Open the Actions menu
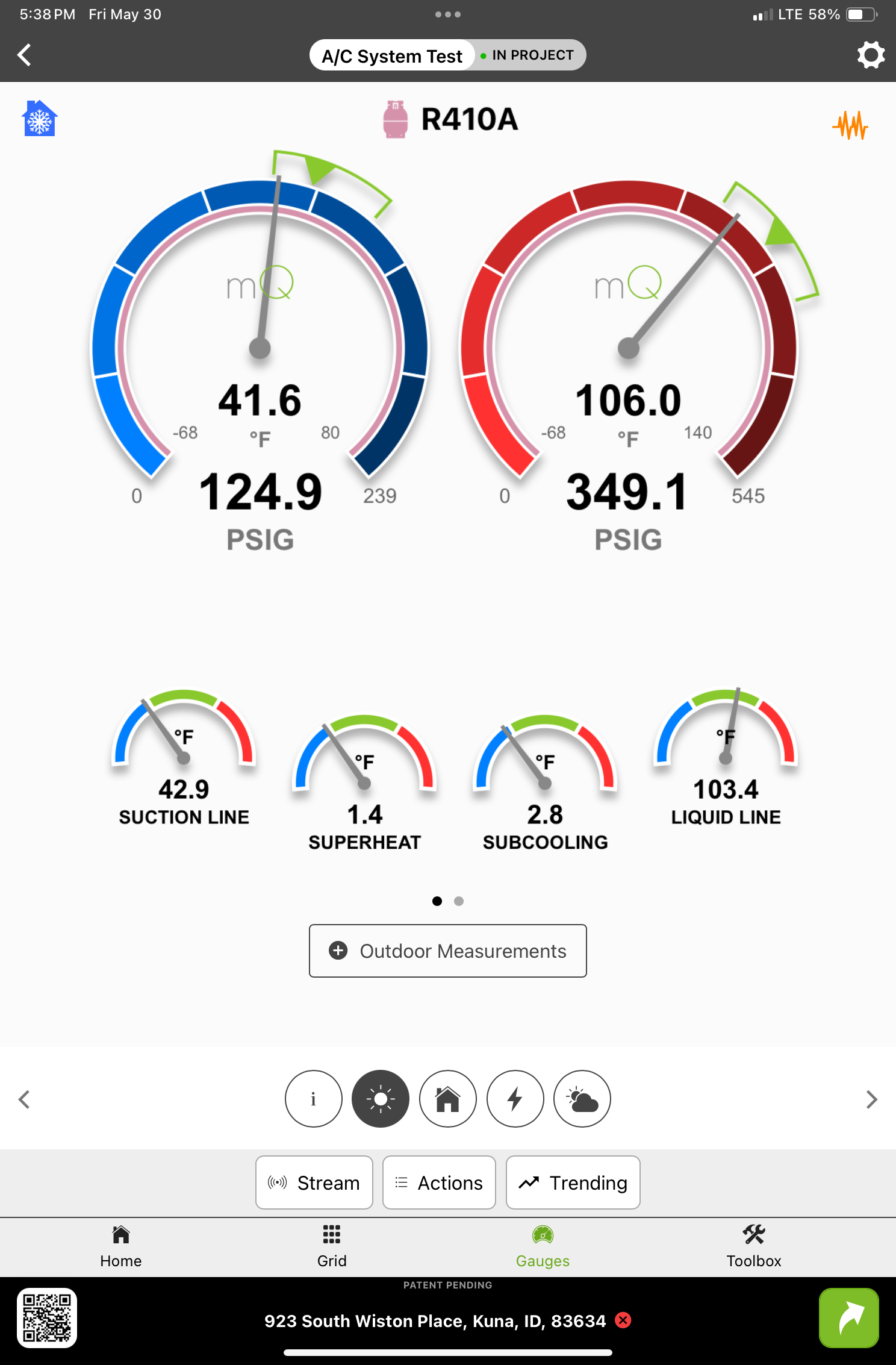The width and height of the screenshot is (896, 1365). coord(439,1182)
